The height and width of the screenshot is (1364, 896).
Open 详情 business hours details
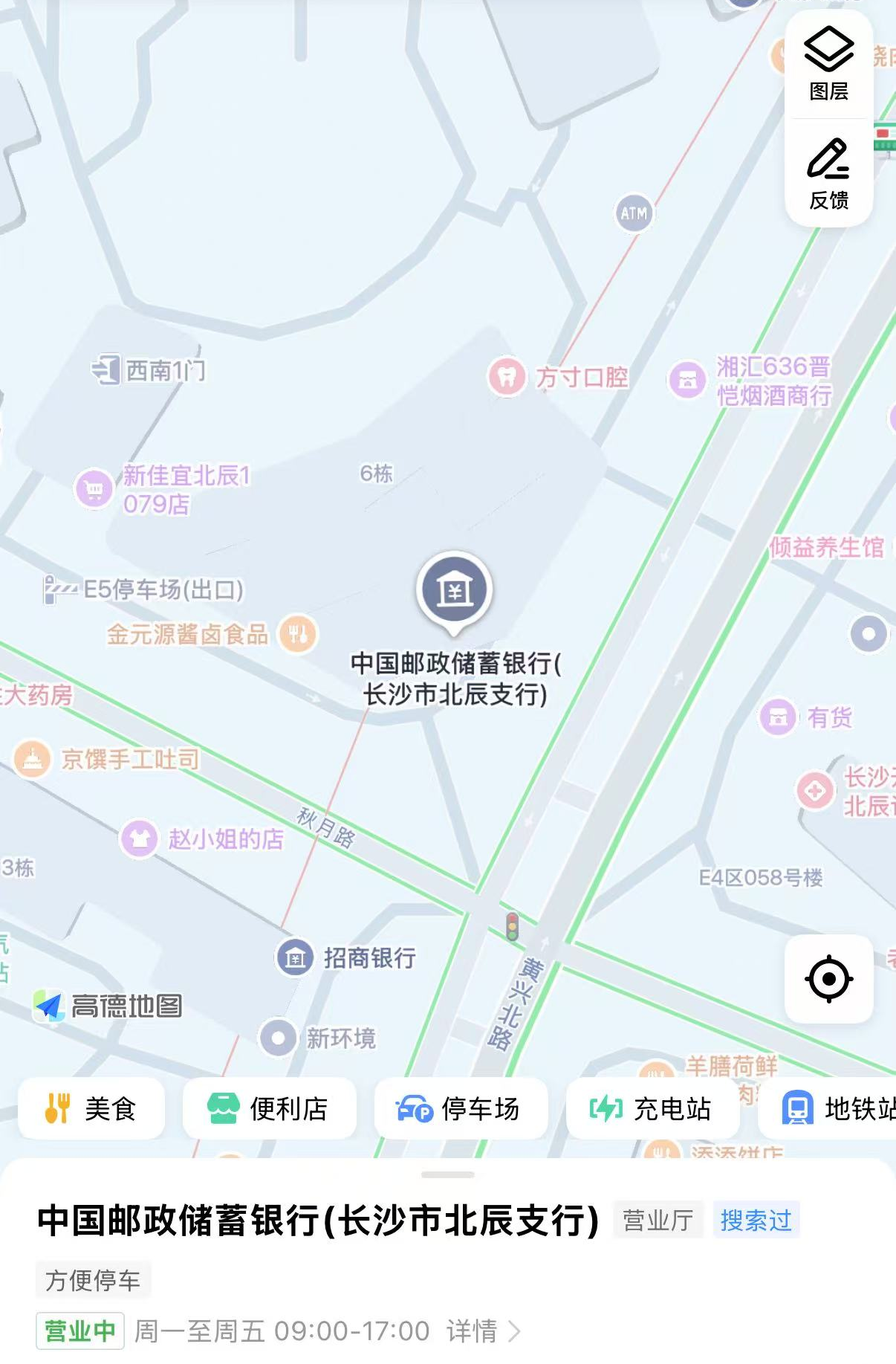[x=483, y=1331]
